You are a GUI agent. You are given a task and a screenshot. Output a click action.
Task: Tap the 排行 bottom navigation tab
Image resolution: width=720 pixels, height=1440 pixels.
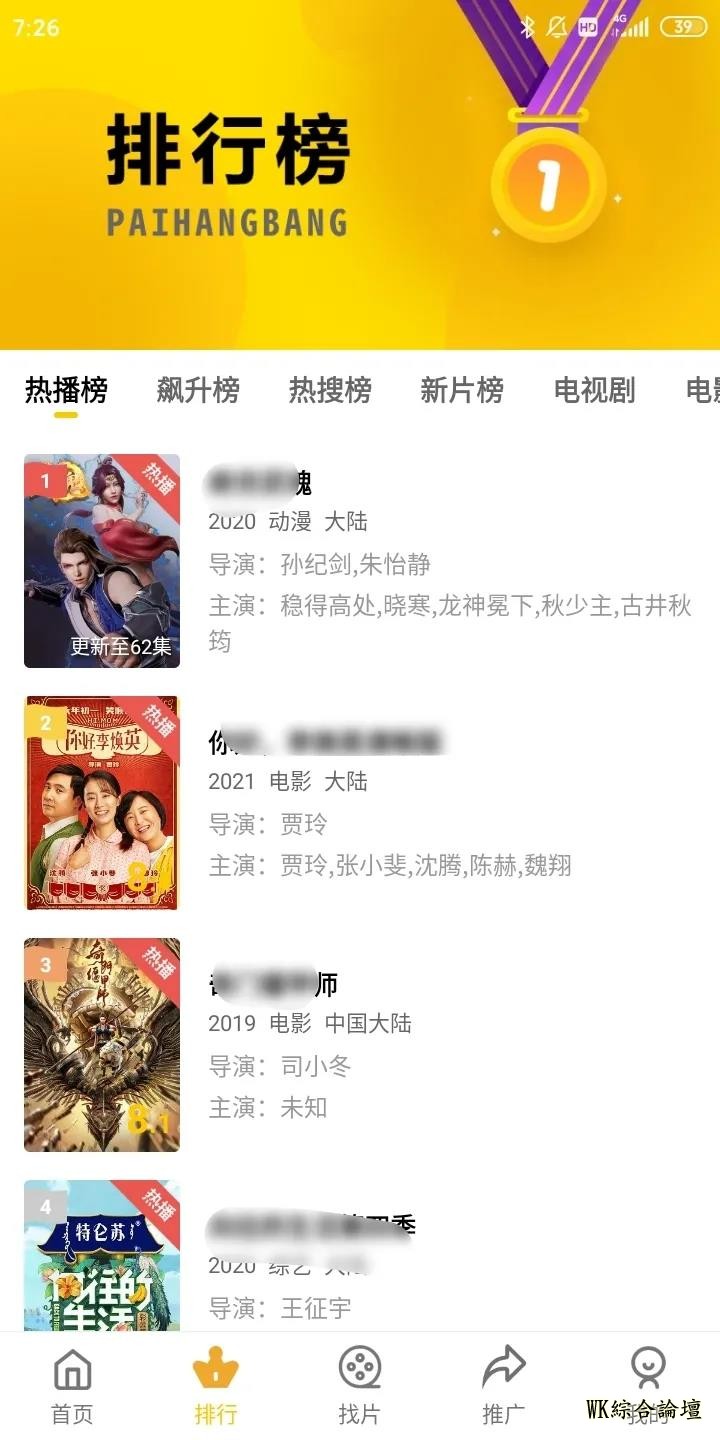point(216,1385)
